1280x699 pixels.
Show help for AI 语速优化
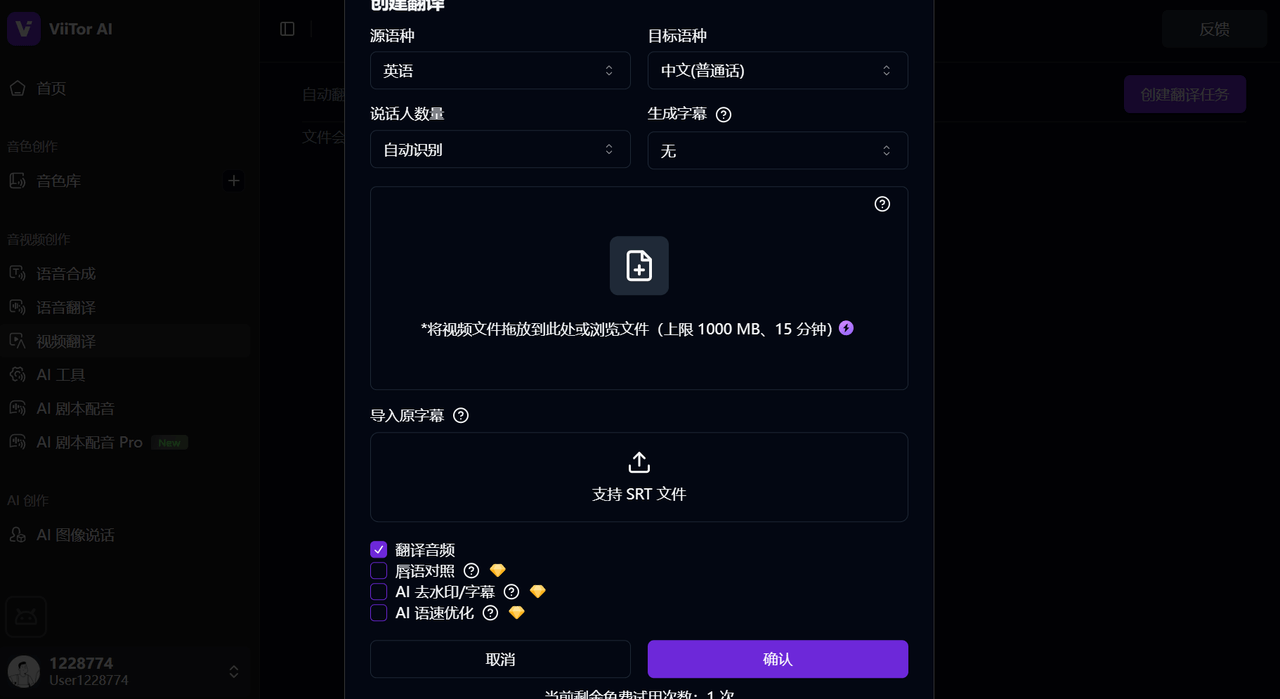(x=490, y=613)
